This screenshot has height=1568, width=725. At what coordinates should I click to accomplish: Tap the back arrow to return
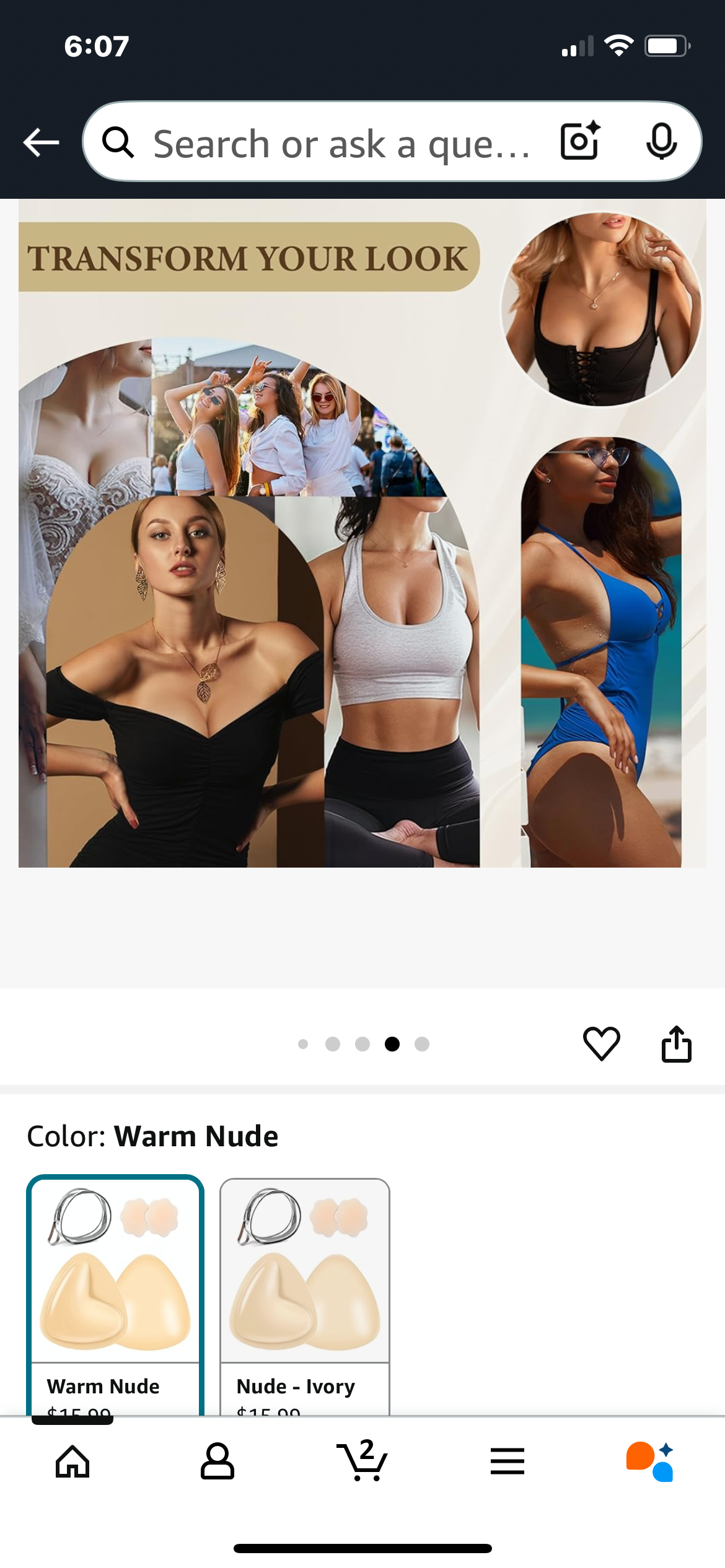tap(40, 141)
